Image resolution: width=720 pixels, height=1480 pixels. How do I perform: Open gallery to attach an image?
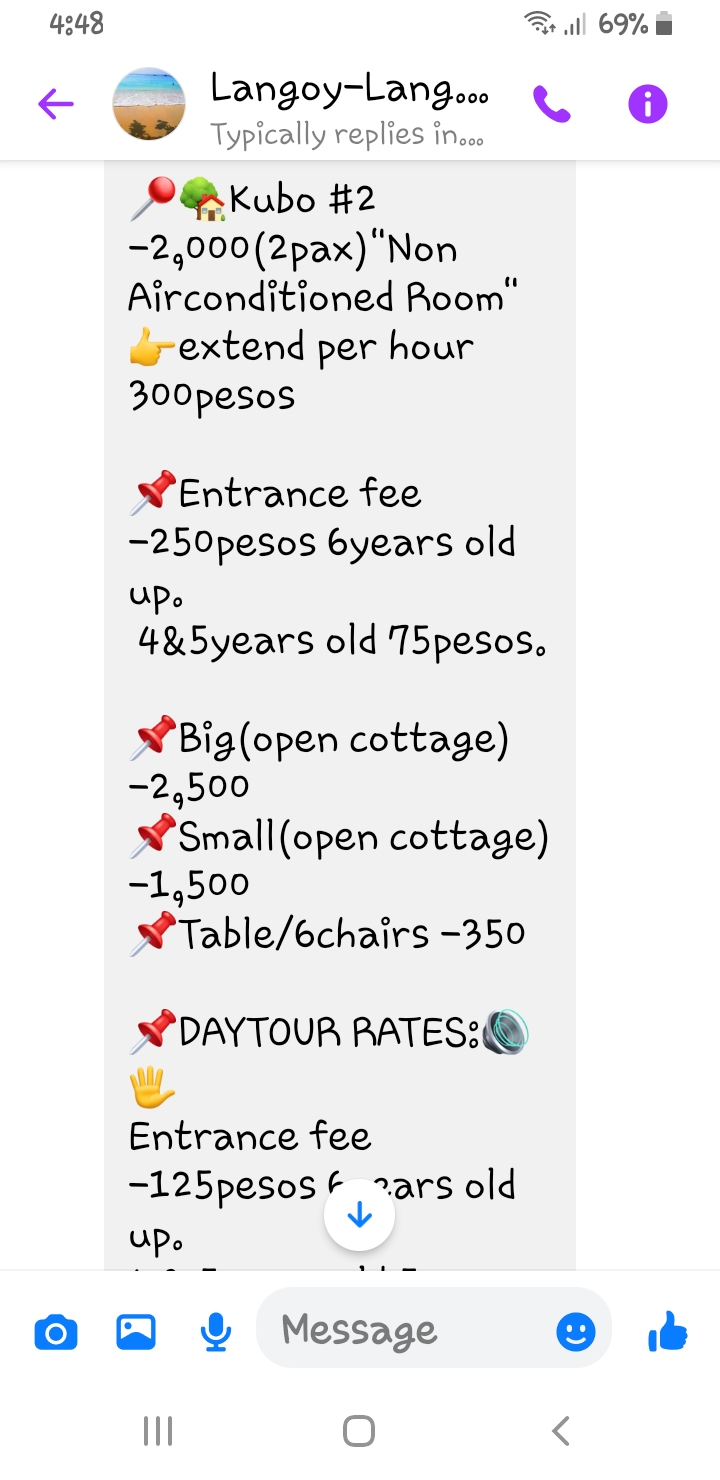[x=136, y=1332]
